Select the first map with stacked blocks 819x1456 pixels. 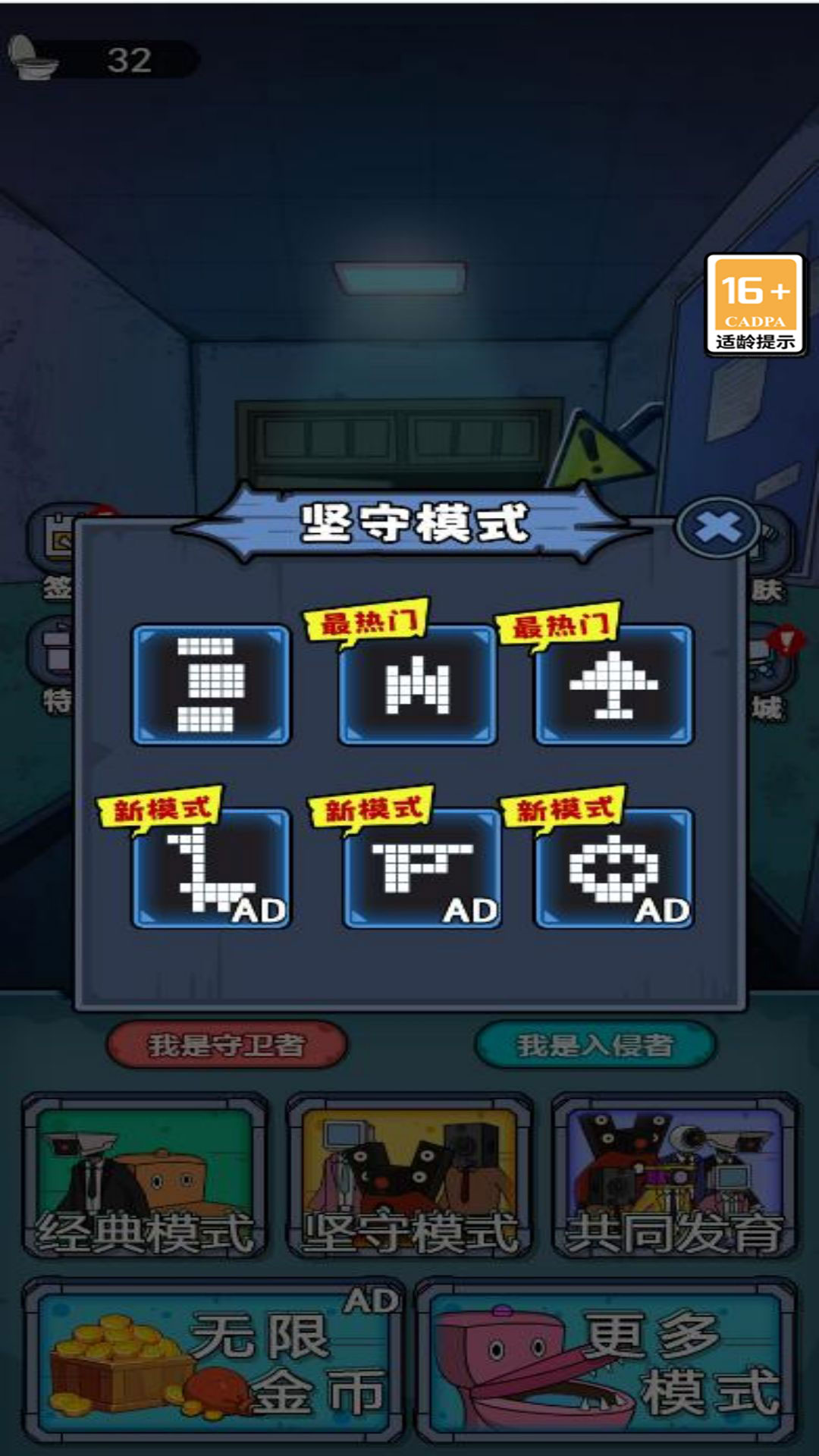pos(212,685)
